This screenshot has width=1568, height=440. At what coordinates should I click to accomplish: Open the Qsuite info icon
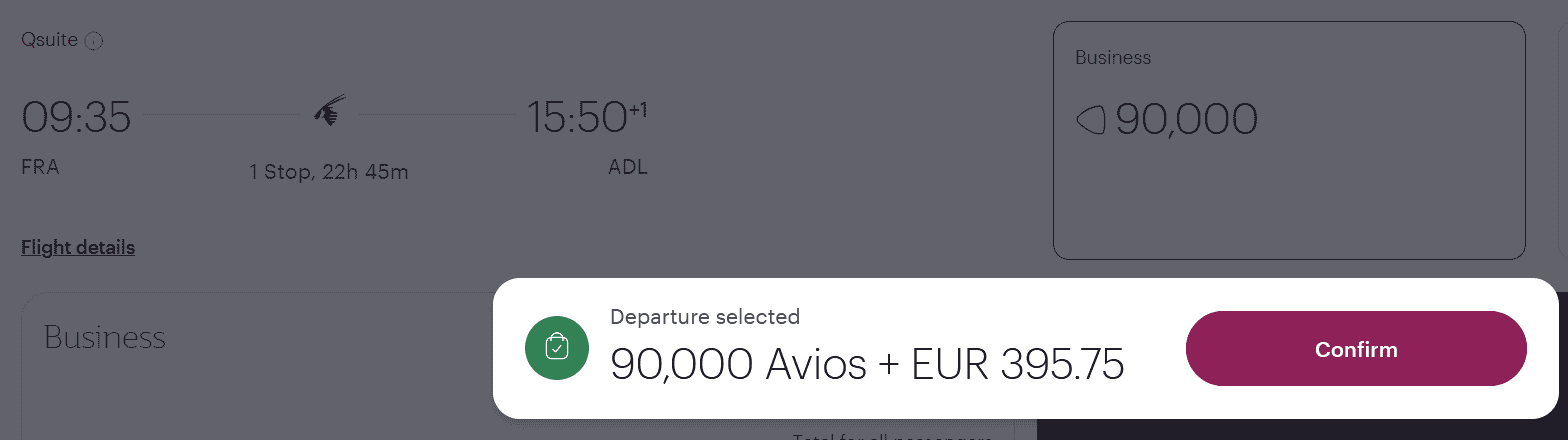(94, 41)
